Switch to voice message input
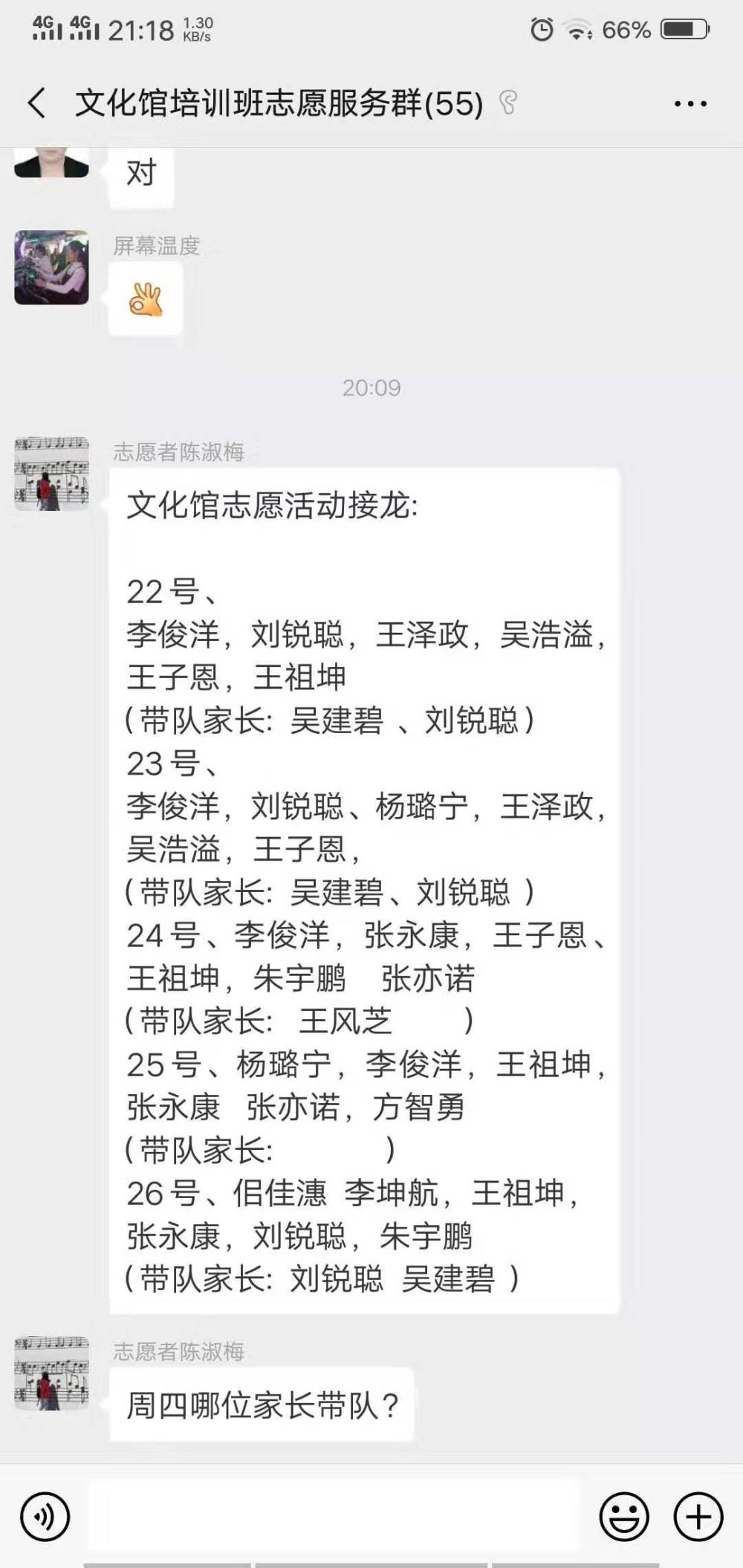 [x=45, y=1517]
